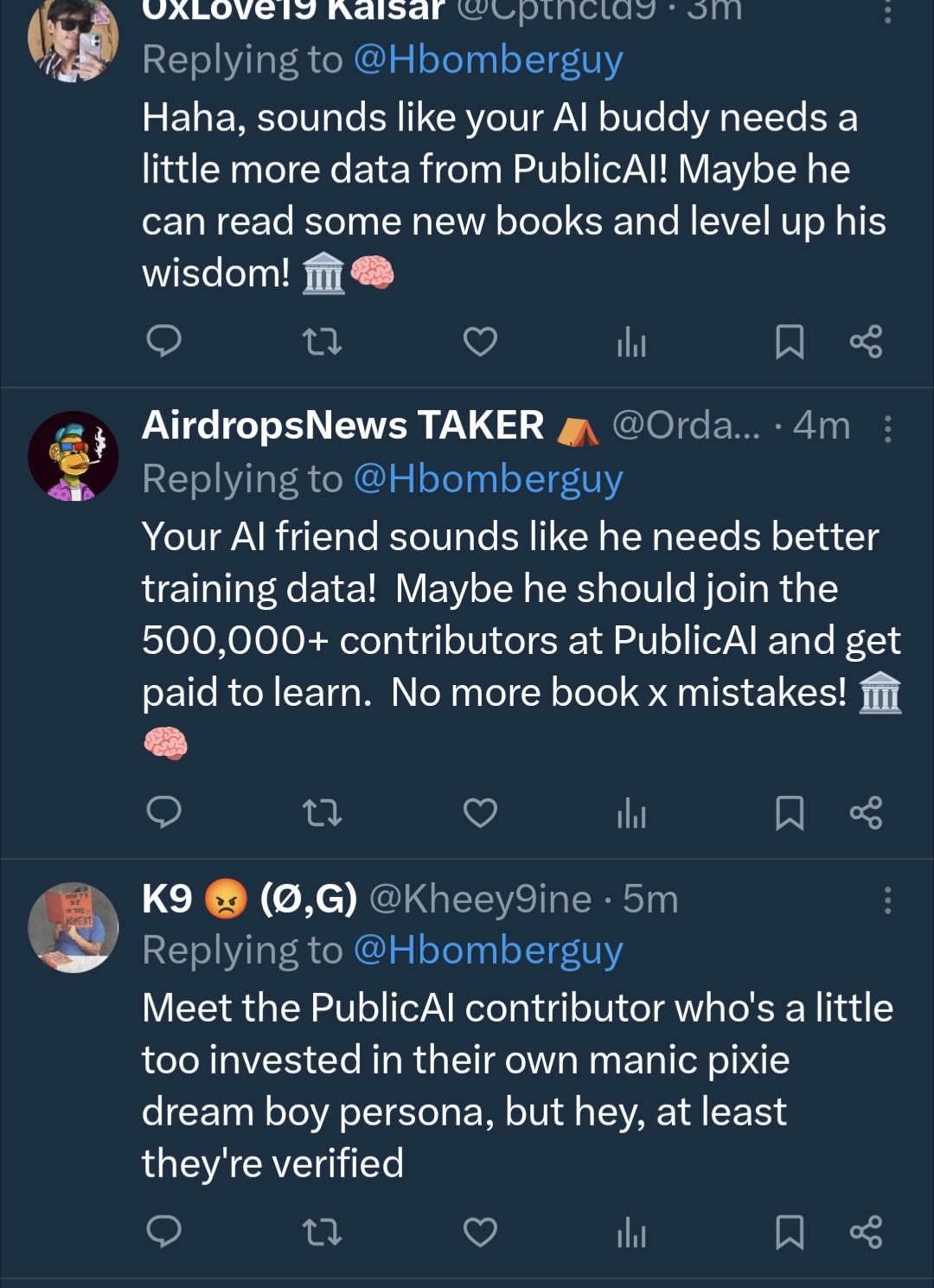Image resolution: width=934 pixels, height=1288 pixels.
Task: Retweet AirdropsNews TAKER's reply
Action: [x=323, y=812]
